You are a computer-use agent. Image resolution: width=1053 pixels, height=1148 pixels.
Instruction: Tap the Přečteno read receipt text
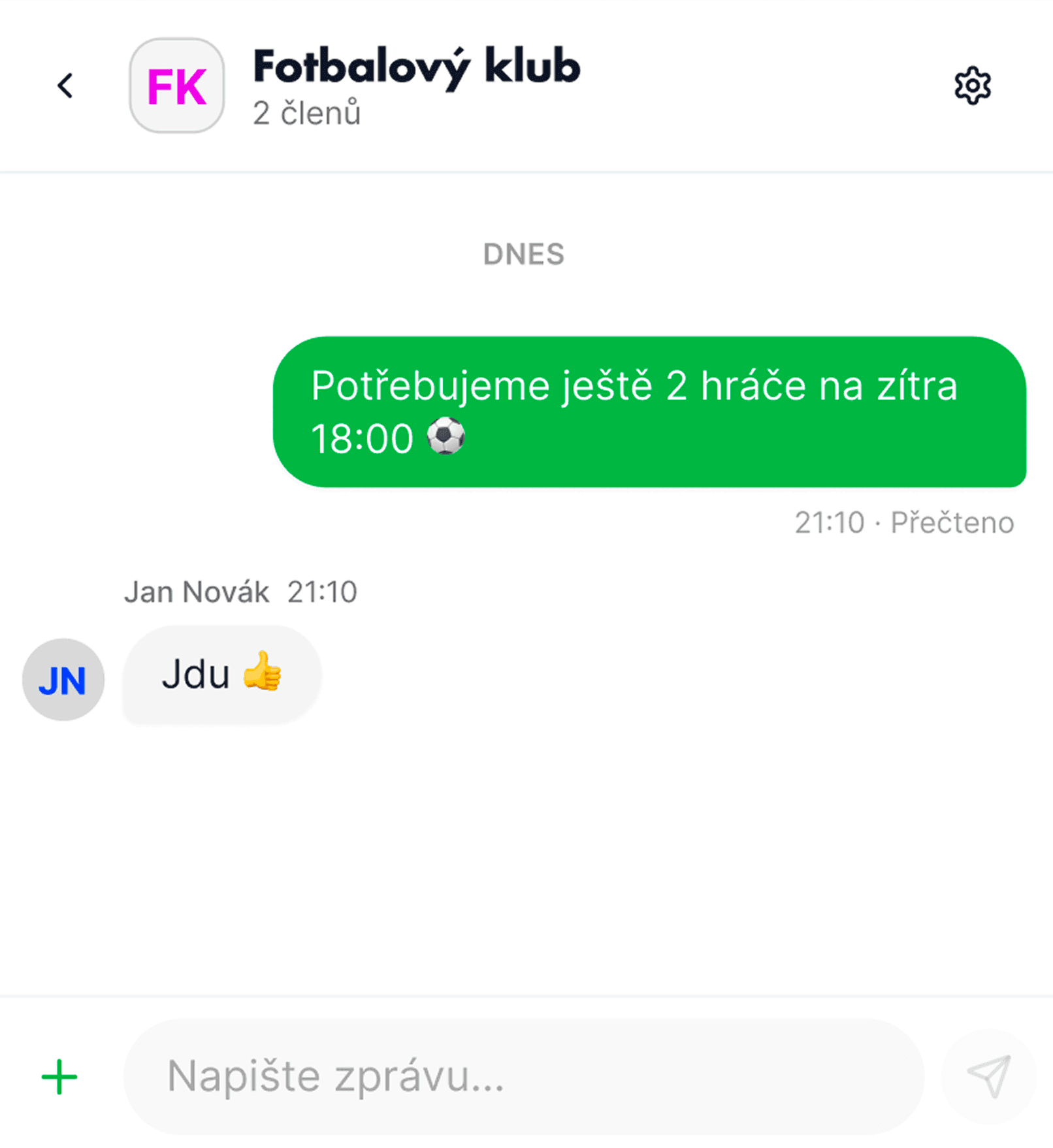(x=951, y=522)
